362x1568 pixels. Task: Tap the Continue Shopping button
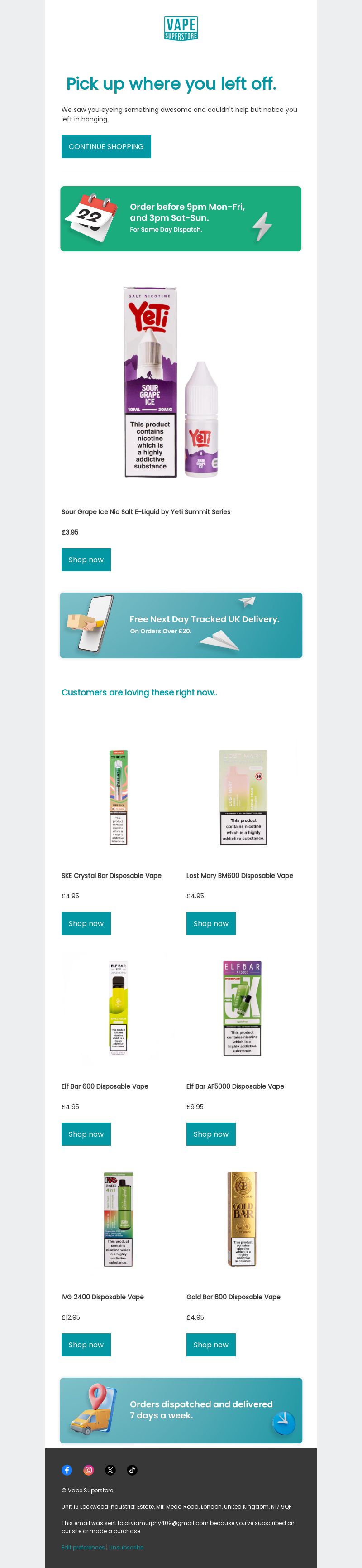click(106, 147)
